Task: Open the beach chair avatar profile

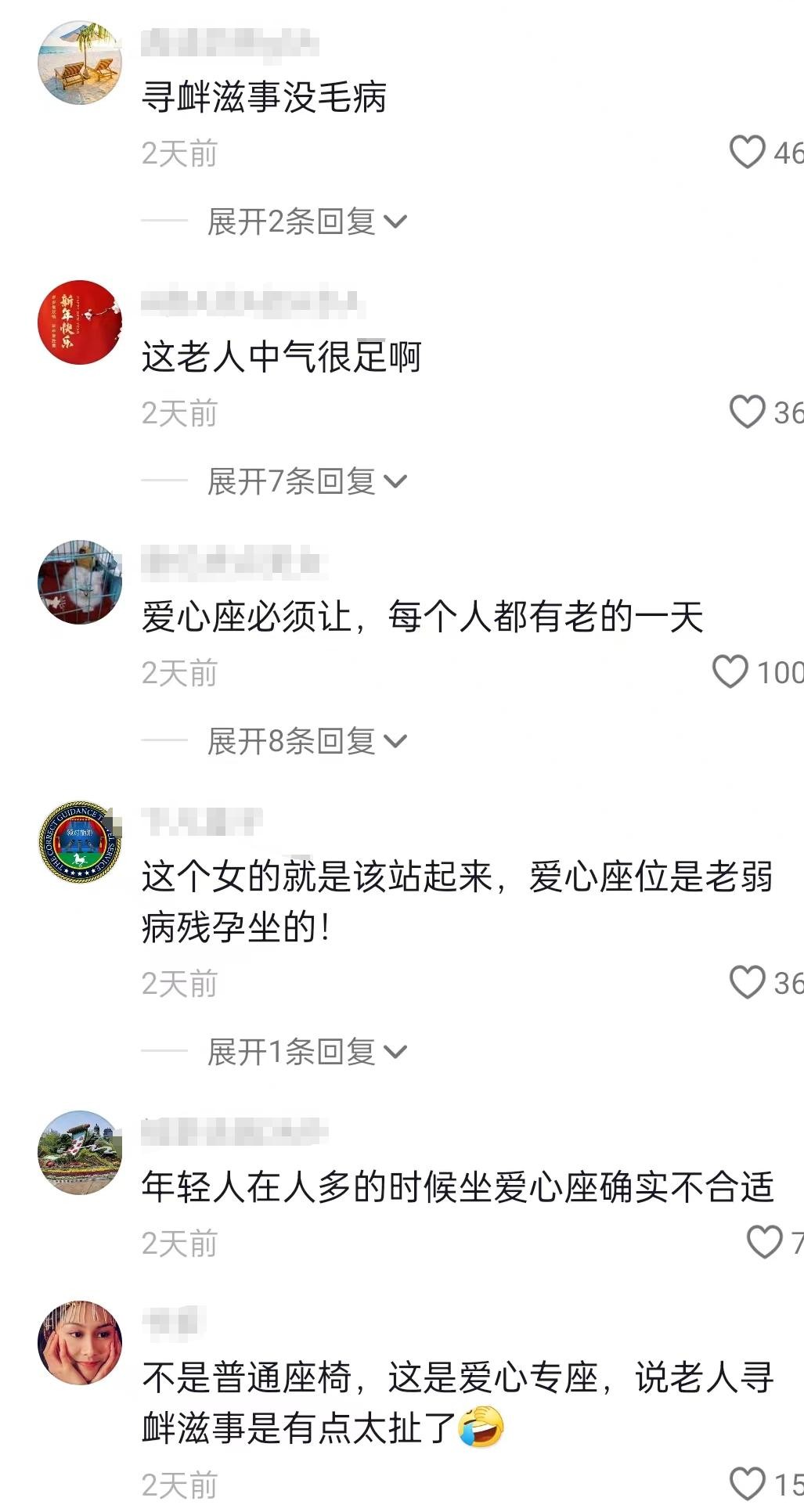Action: pos(80,63)
